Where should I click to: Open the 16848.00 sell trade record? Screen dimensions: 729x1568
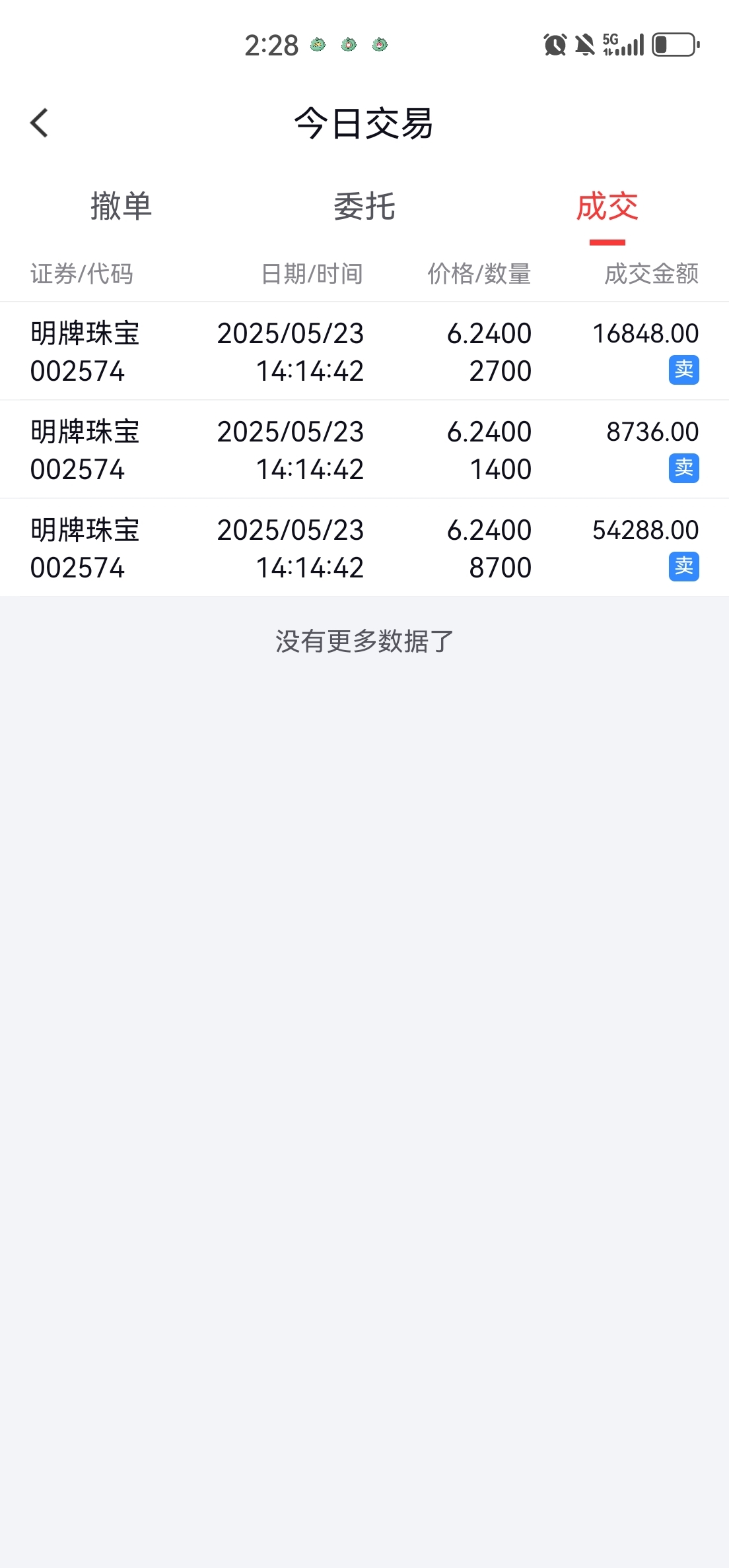pyautogui.click(x=364, y=351)
